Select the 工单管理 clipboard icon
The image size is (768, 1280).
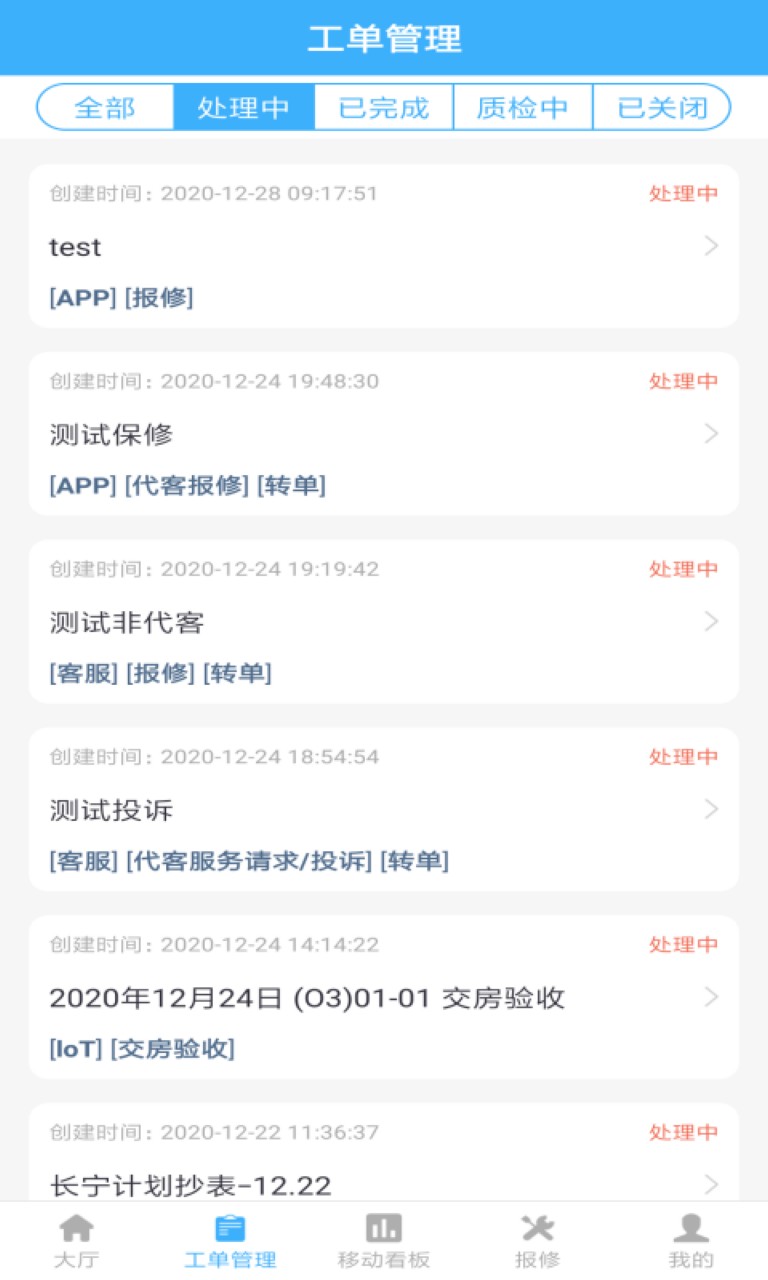[x=230, y=1232]
